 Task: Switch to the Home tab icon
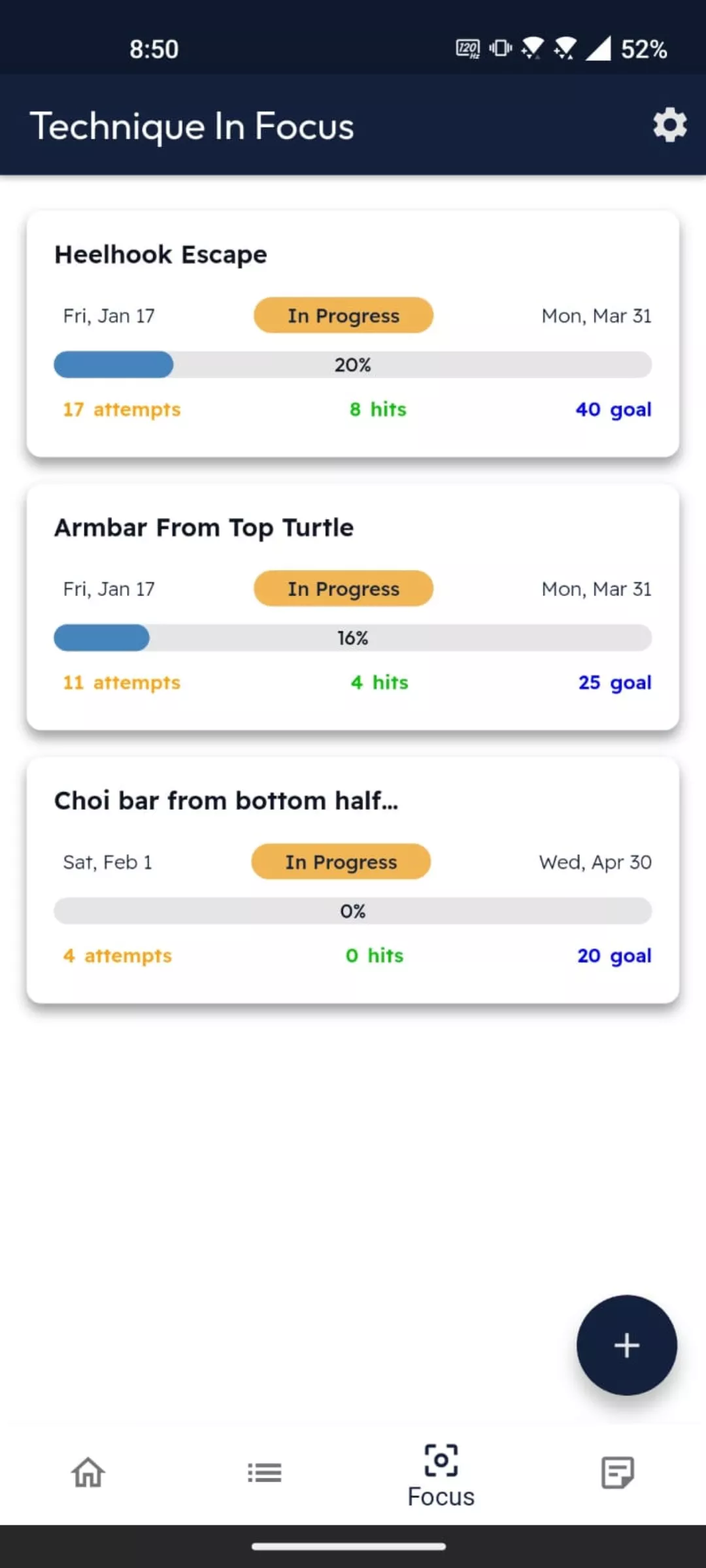point(88,1473)
